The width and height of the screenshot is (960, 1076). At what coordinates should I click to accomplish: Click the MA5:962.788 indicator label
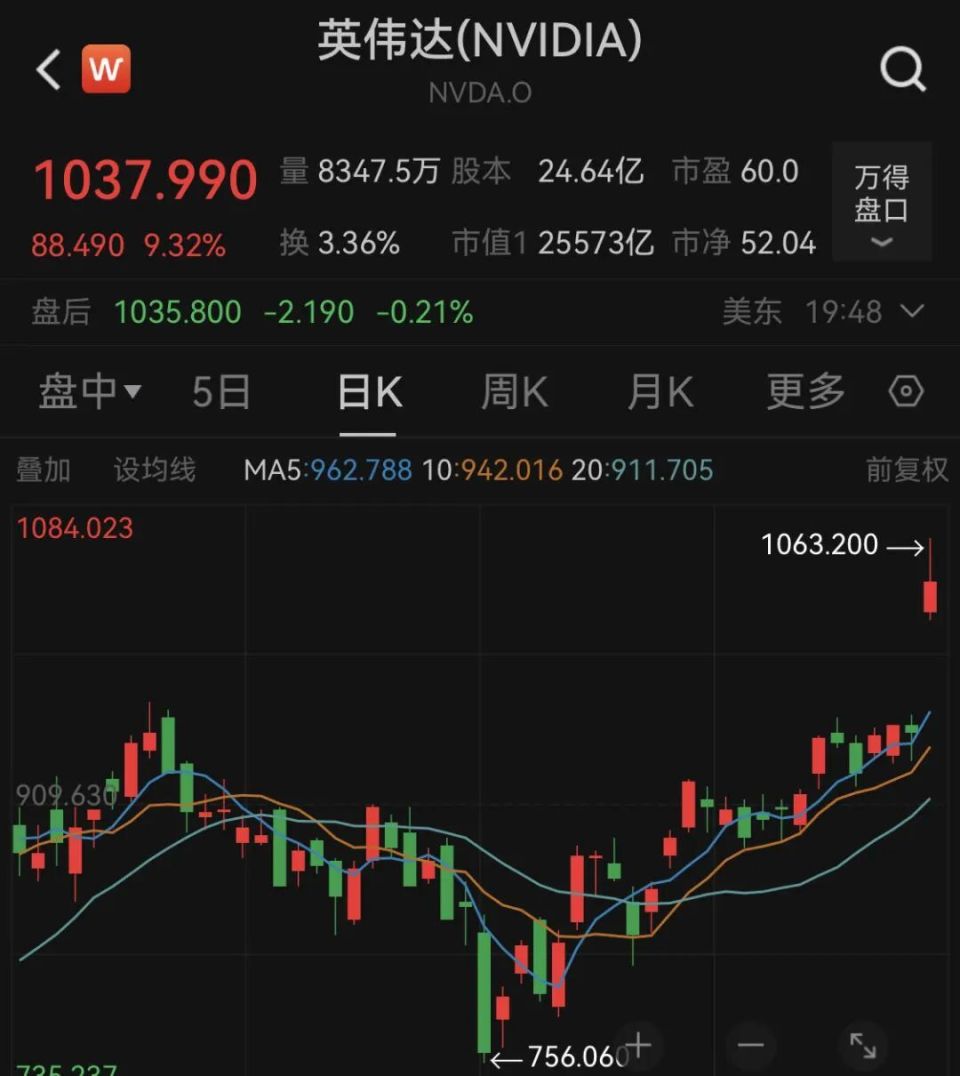pos(327,469)
